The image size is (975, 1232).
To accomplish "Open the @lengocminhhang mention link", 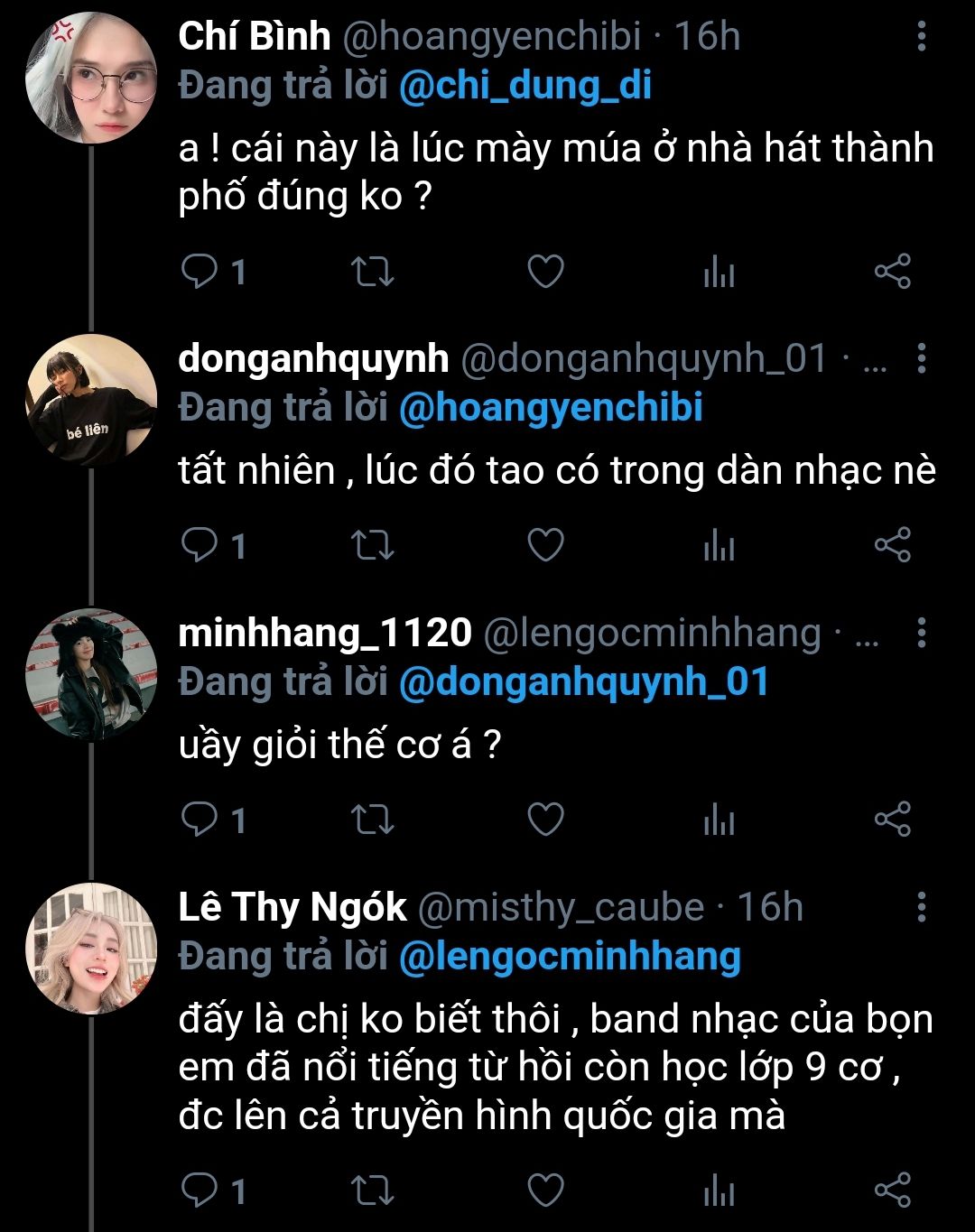I will point(570,956).
